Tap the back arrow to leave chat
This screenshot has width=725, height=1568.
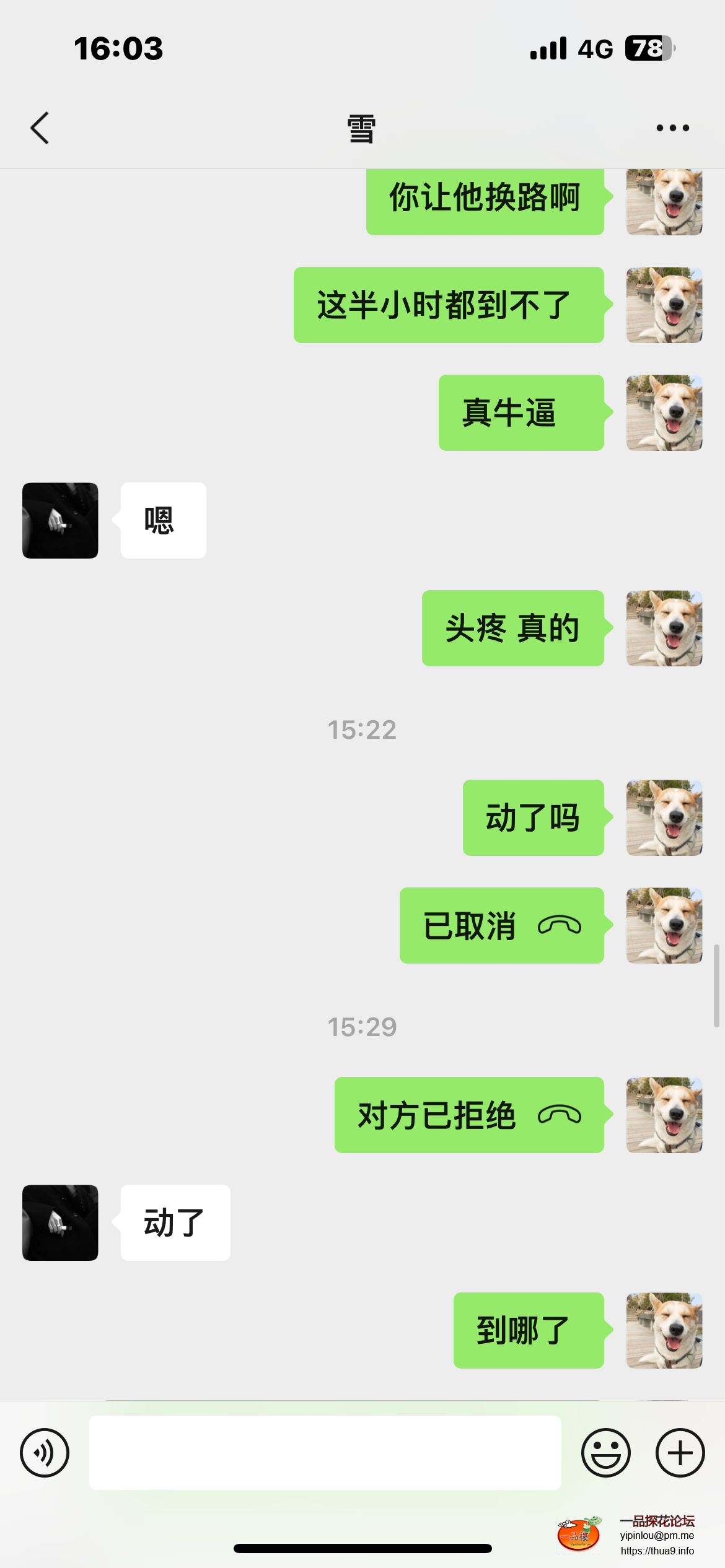tap(40, 128)
